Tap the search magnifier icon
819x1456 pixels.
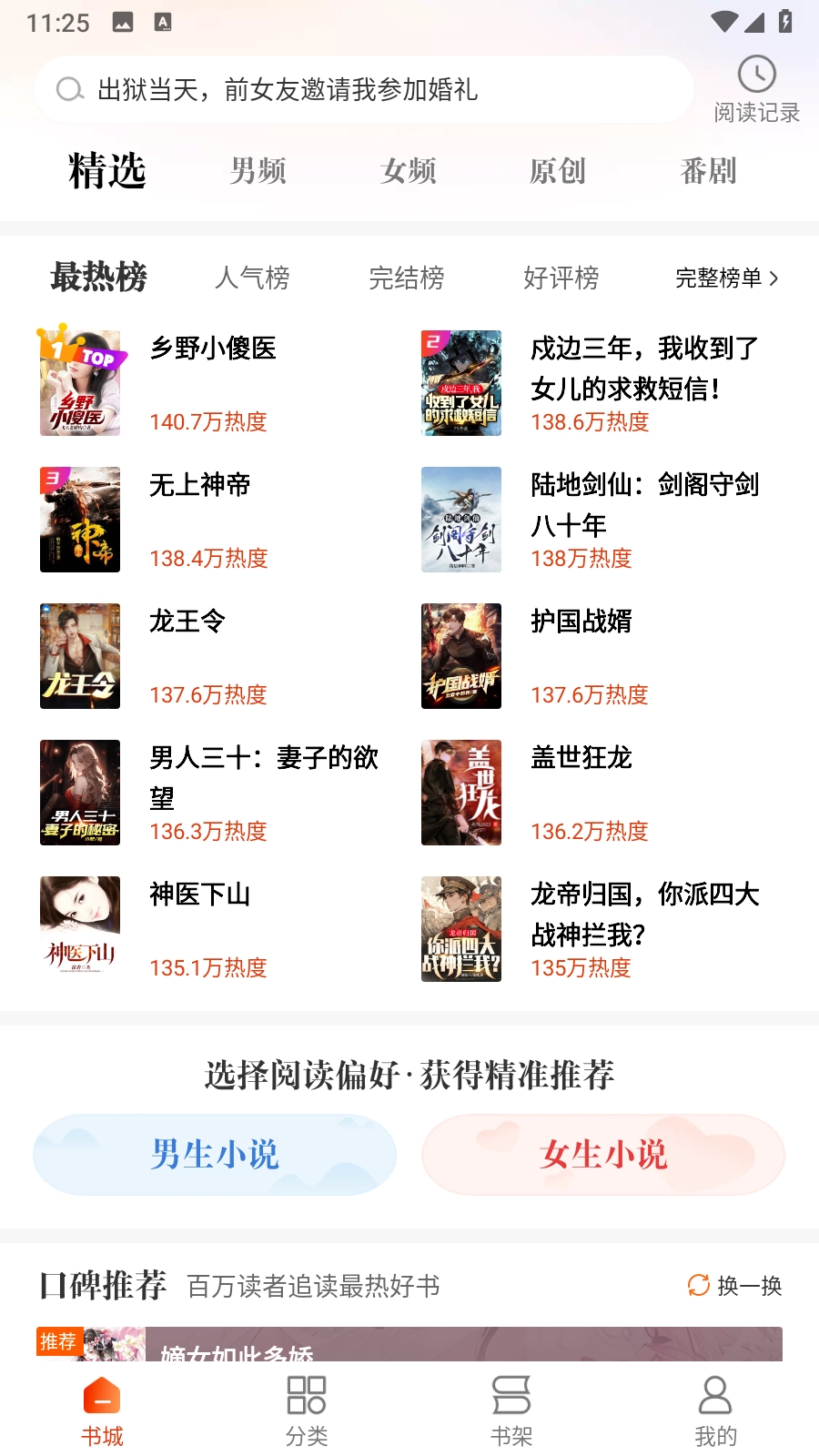[x=68, y=89]
